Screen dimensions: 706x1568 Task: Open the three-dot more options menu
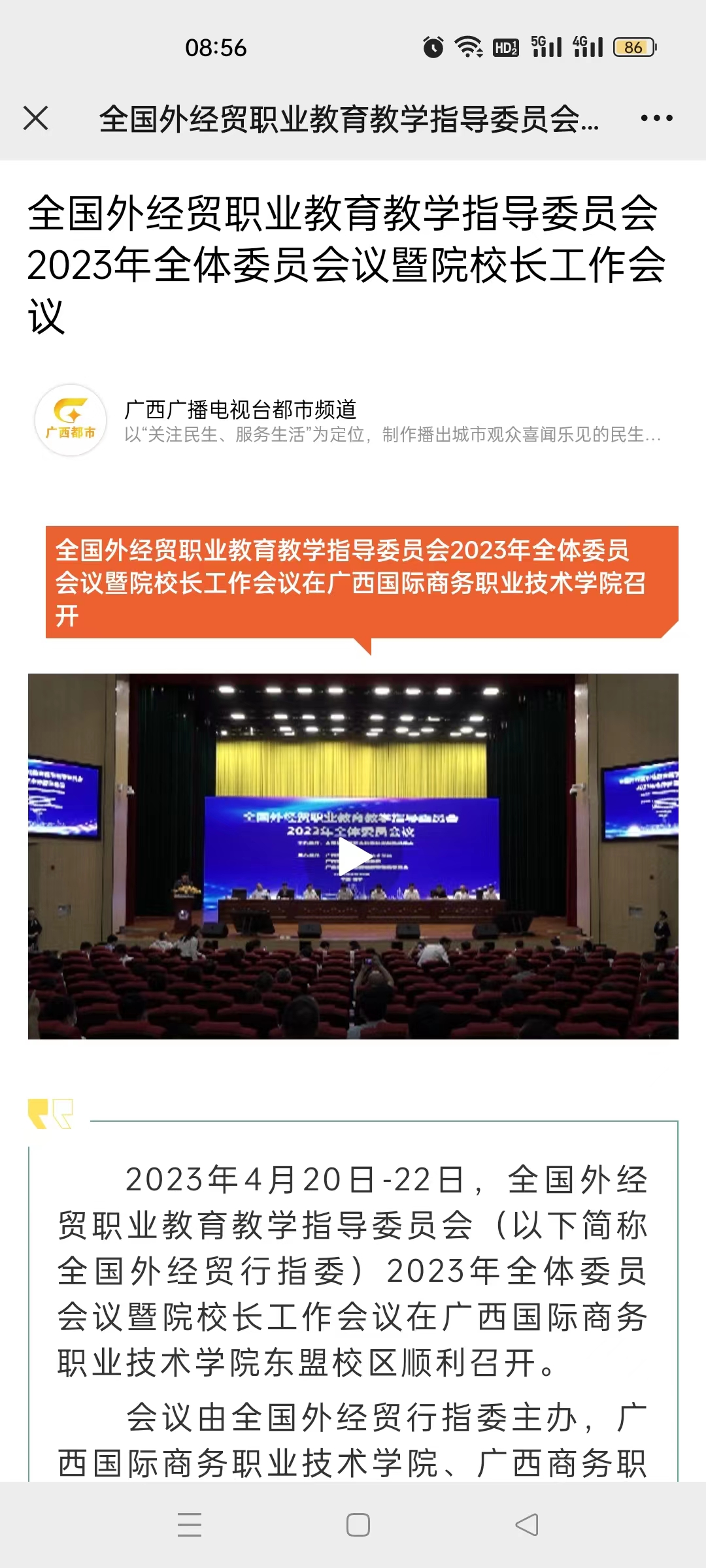656,118
